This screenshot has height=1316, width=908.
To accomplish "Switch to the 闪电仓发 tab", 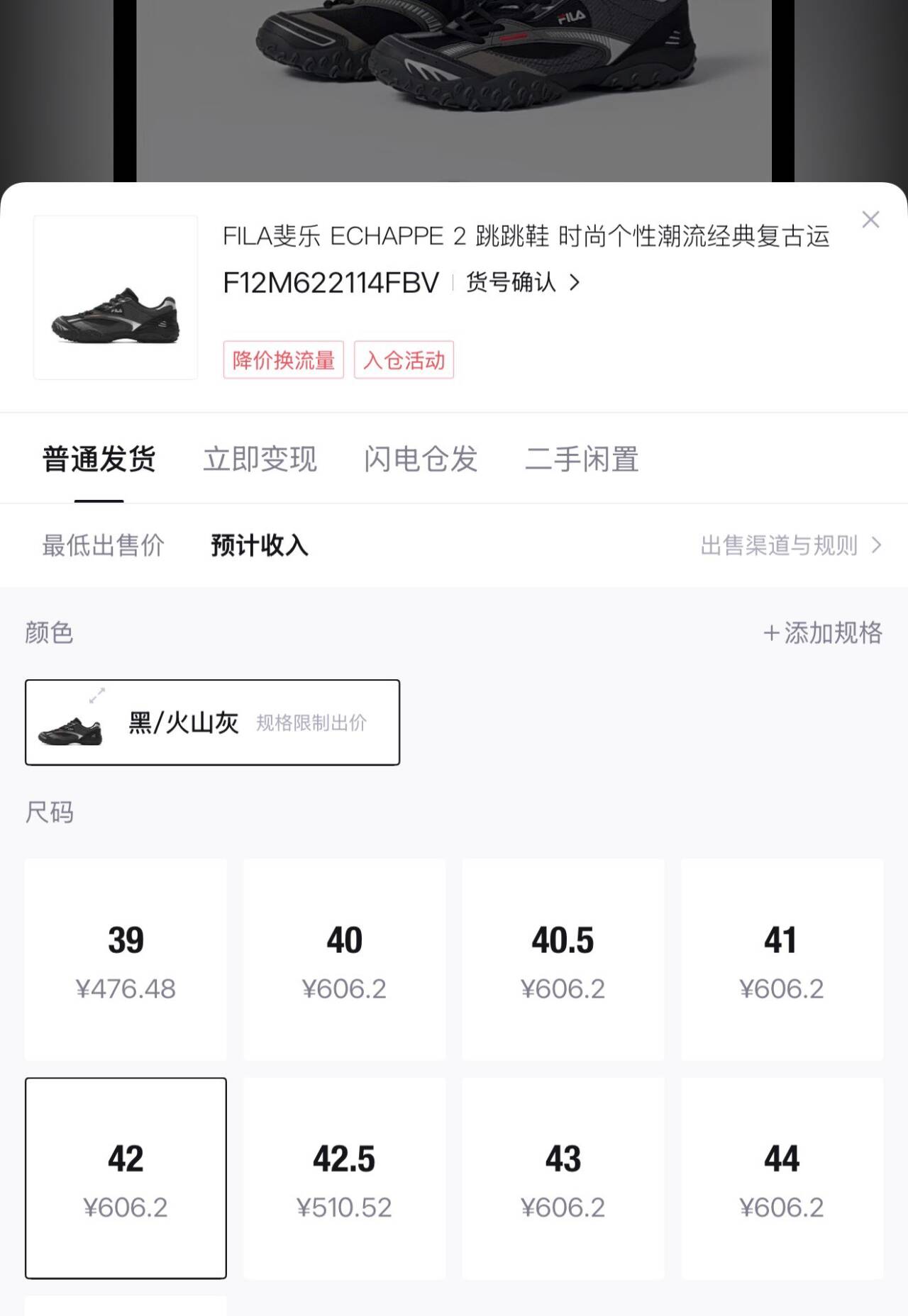I will 421,459.
